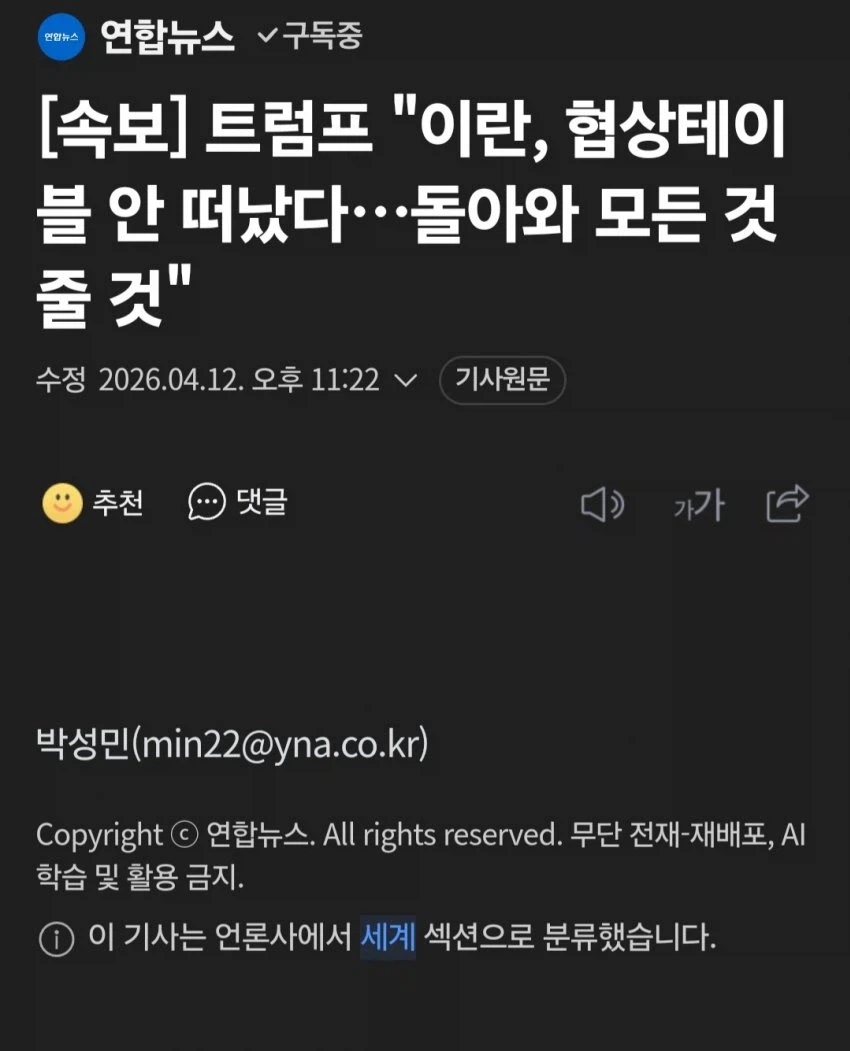Share the article using the share icon
The image size is (850, 1051).
786,505
